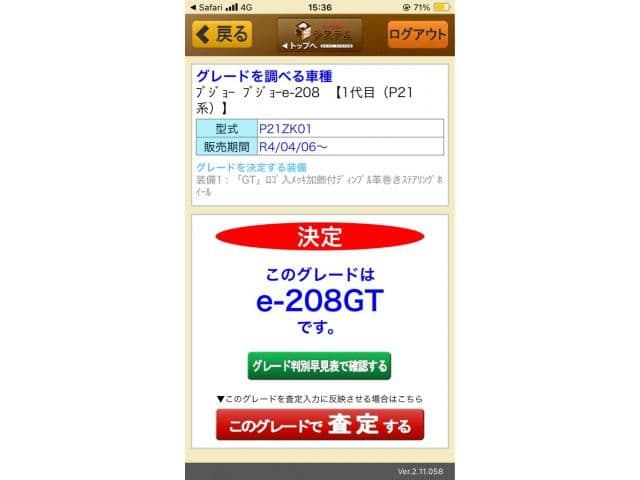Screen dimensions: 640x480
Task: Return to top via the システム logo
Action: [319, 35]
